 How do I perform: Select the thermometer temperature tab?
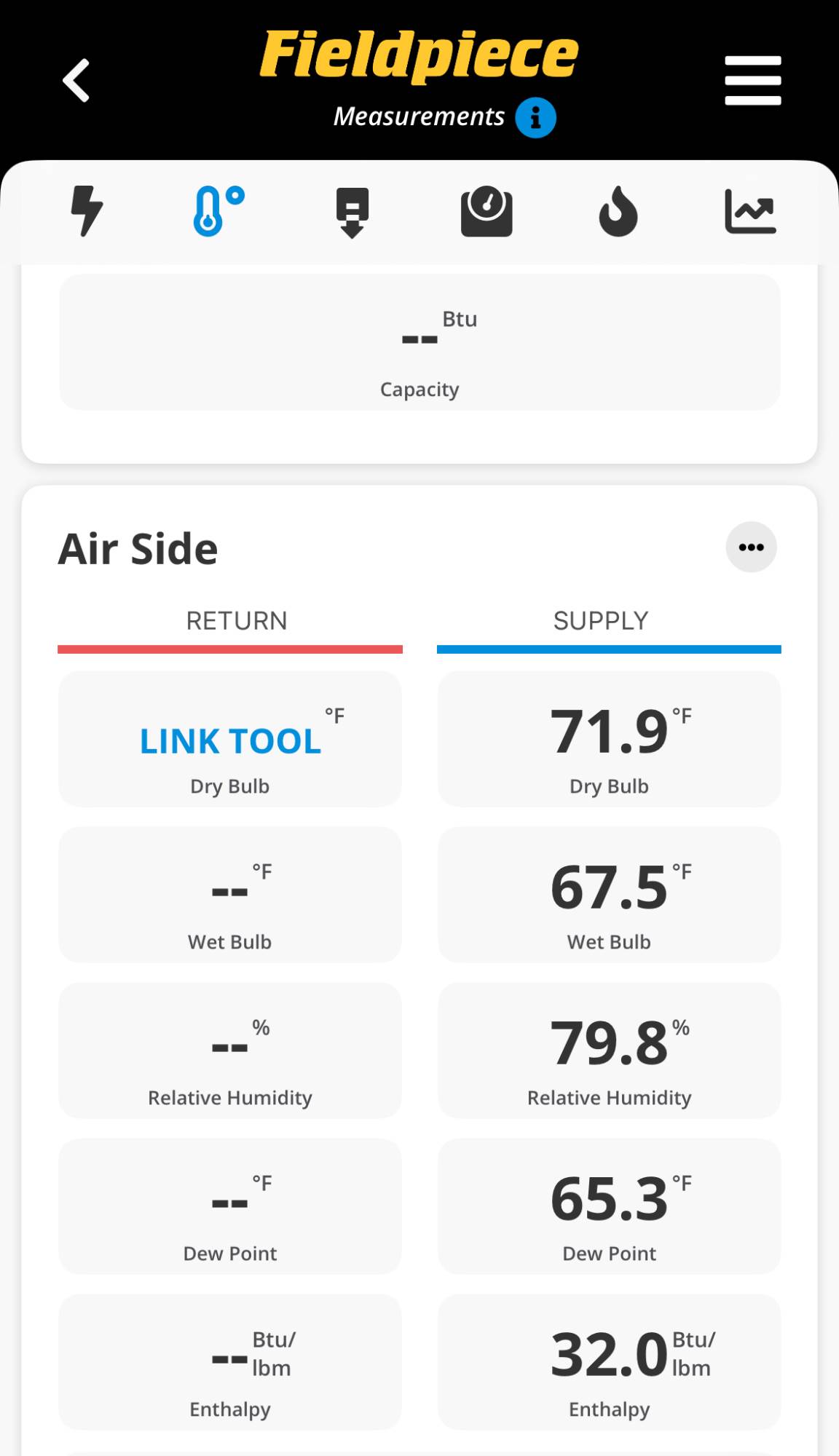point(218,211)
